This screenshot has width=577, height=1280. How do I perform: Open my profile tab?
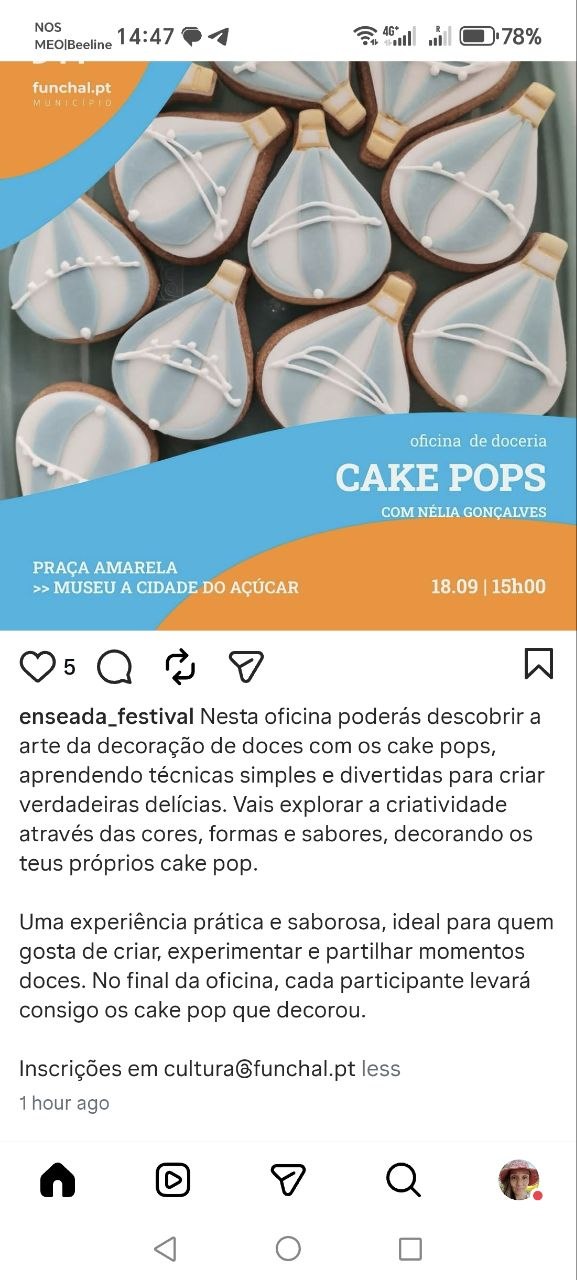519,1180
